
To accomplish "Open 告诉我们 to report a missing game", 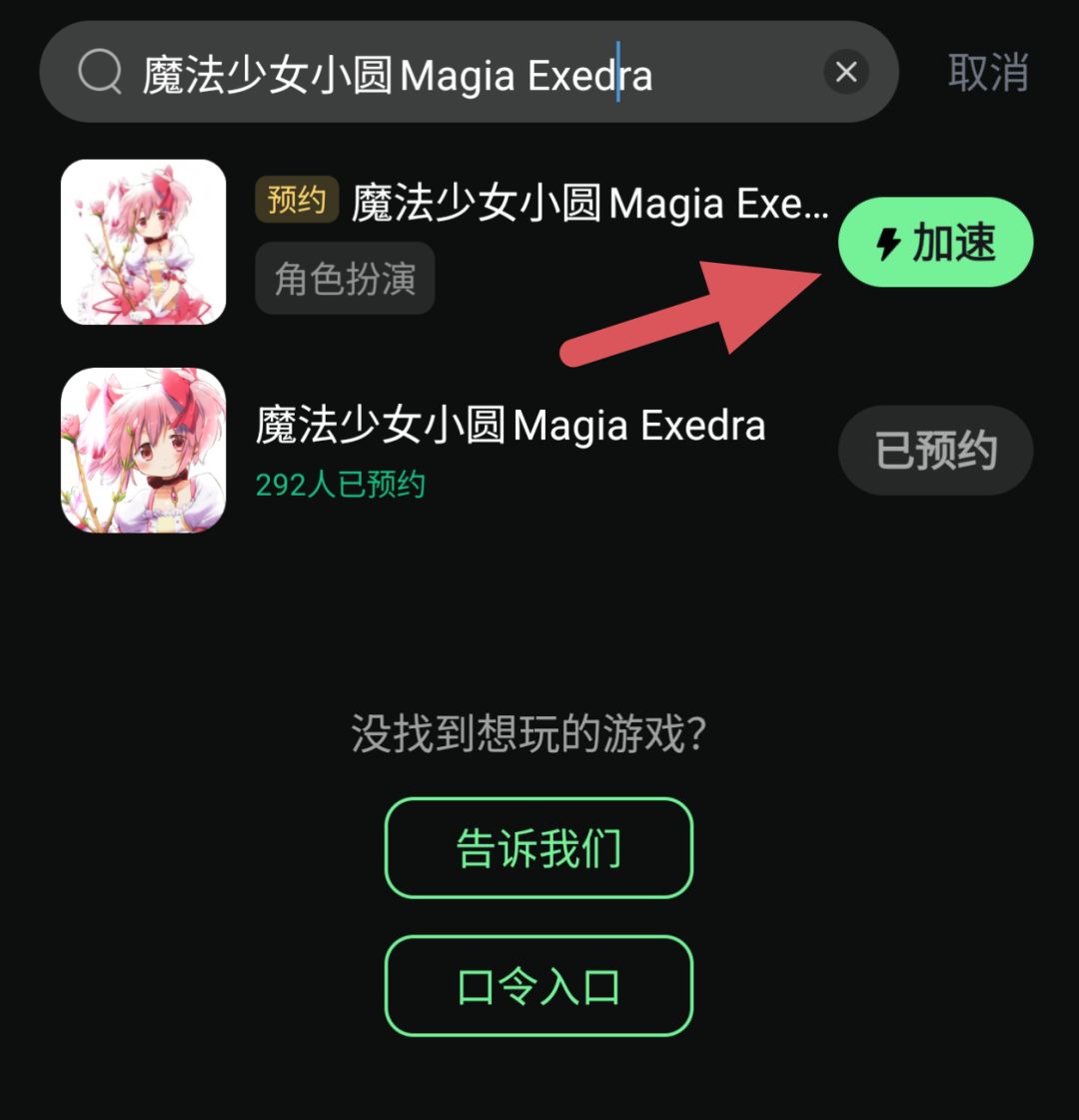I will [x=538, y=848].
